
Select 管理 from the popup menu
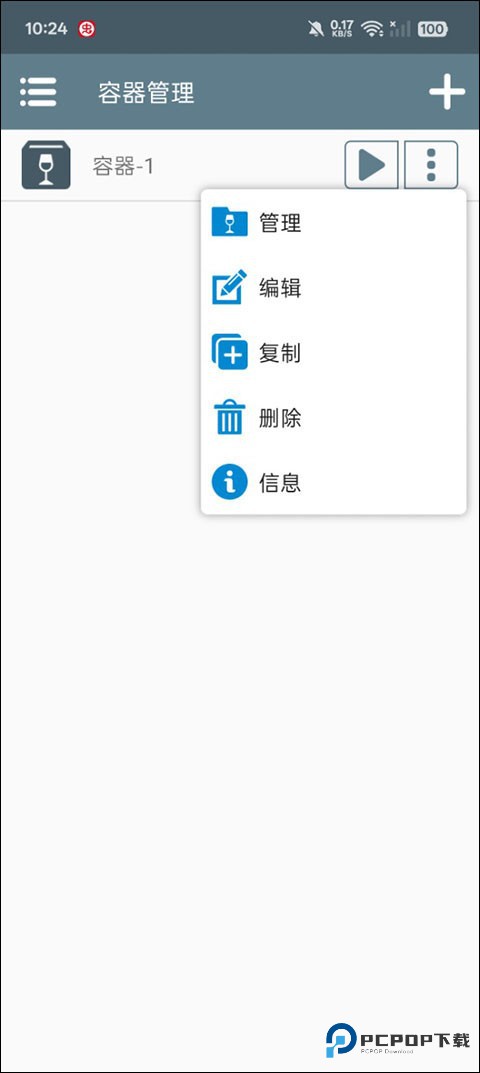pos(333,223)
